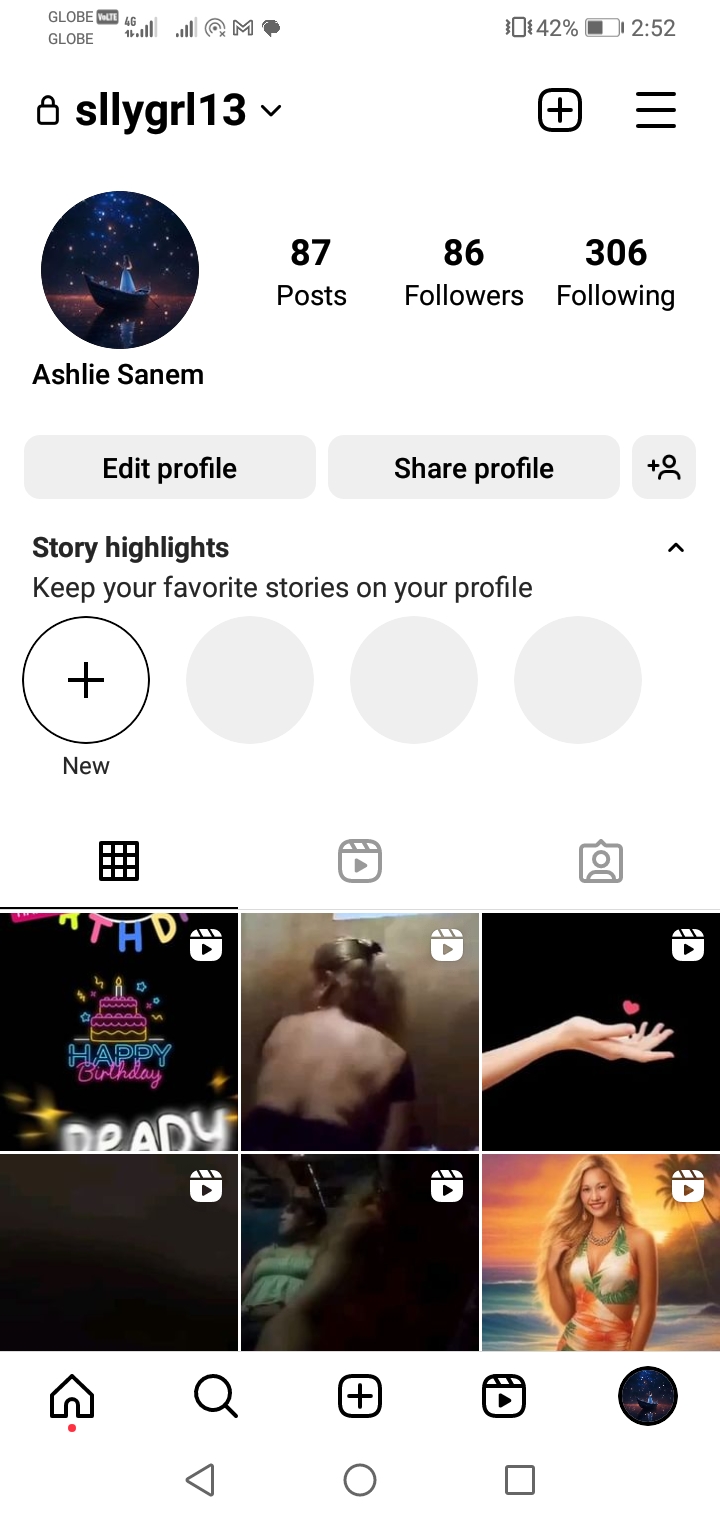This screenshot has width=720, height=1520.
Task: Open the Search tab in bottom bar
Action: tap(216, 1395)
